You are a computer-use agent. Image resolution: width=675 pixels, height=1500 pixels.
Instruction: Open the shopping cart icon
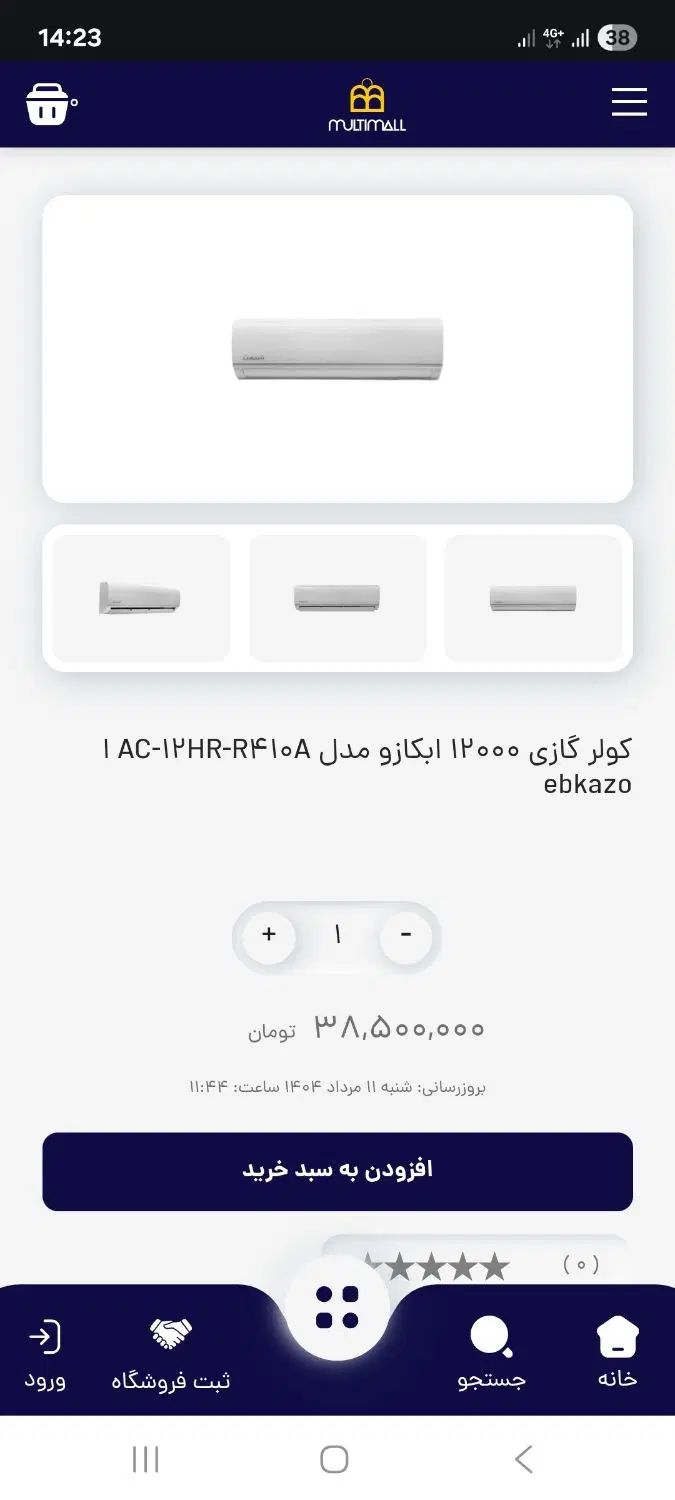(48, 104)
